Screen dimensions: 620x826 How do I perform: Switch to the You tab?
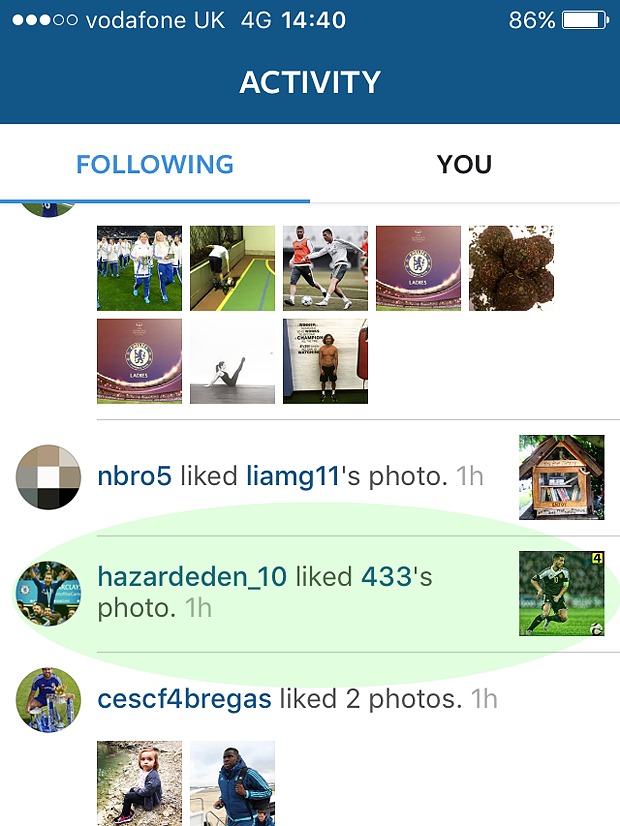[464, 164]
